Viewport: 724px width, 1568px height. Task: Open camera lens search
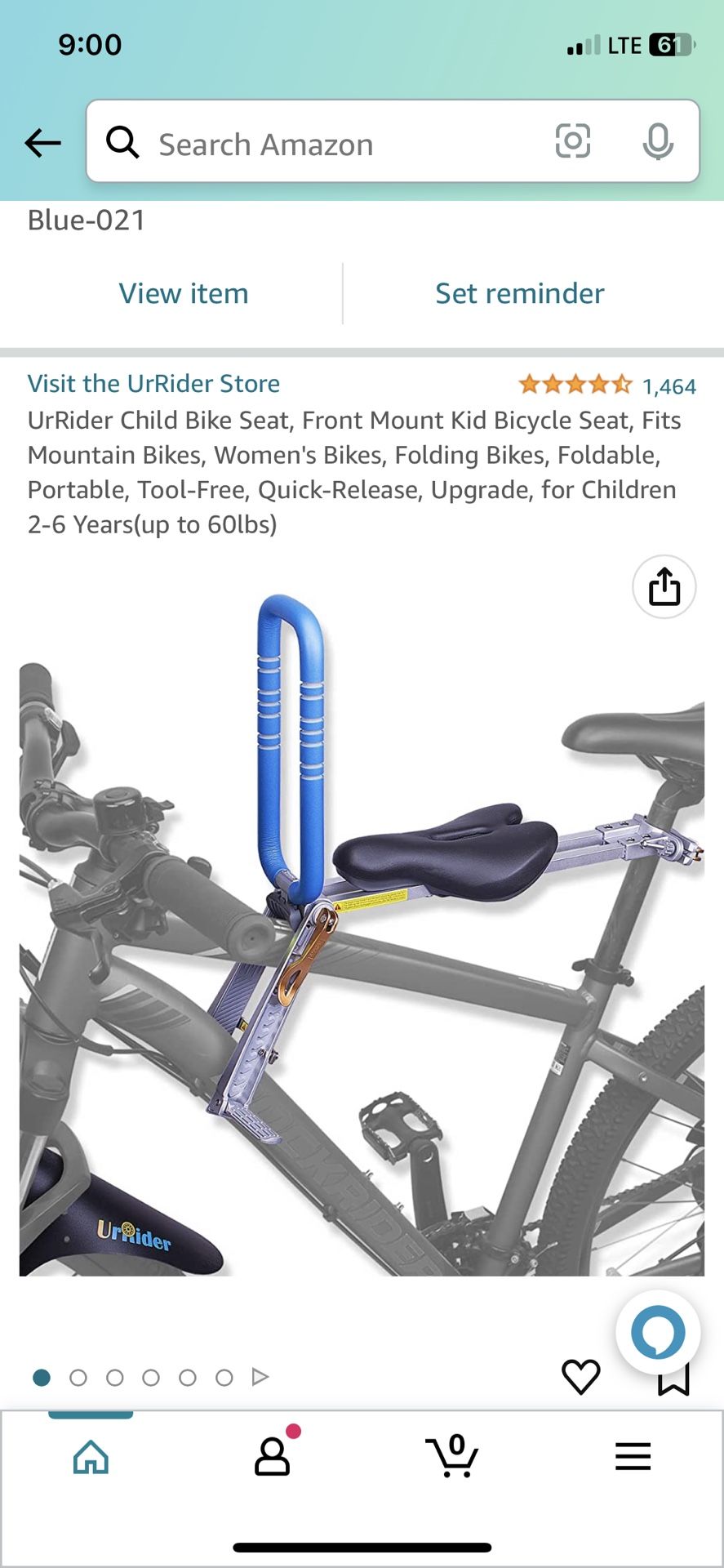[x=572, y=141]
